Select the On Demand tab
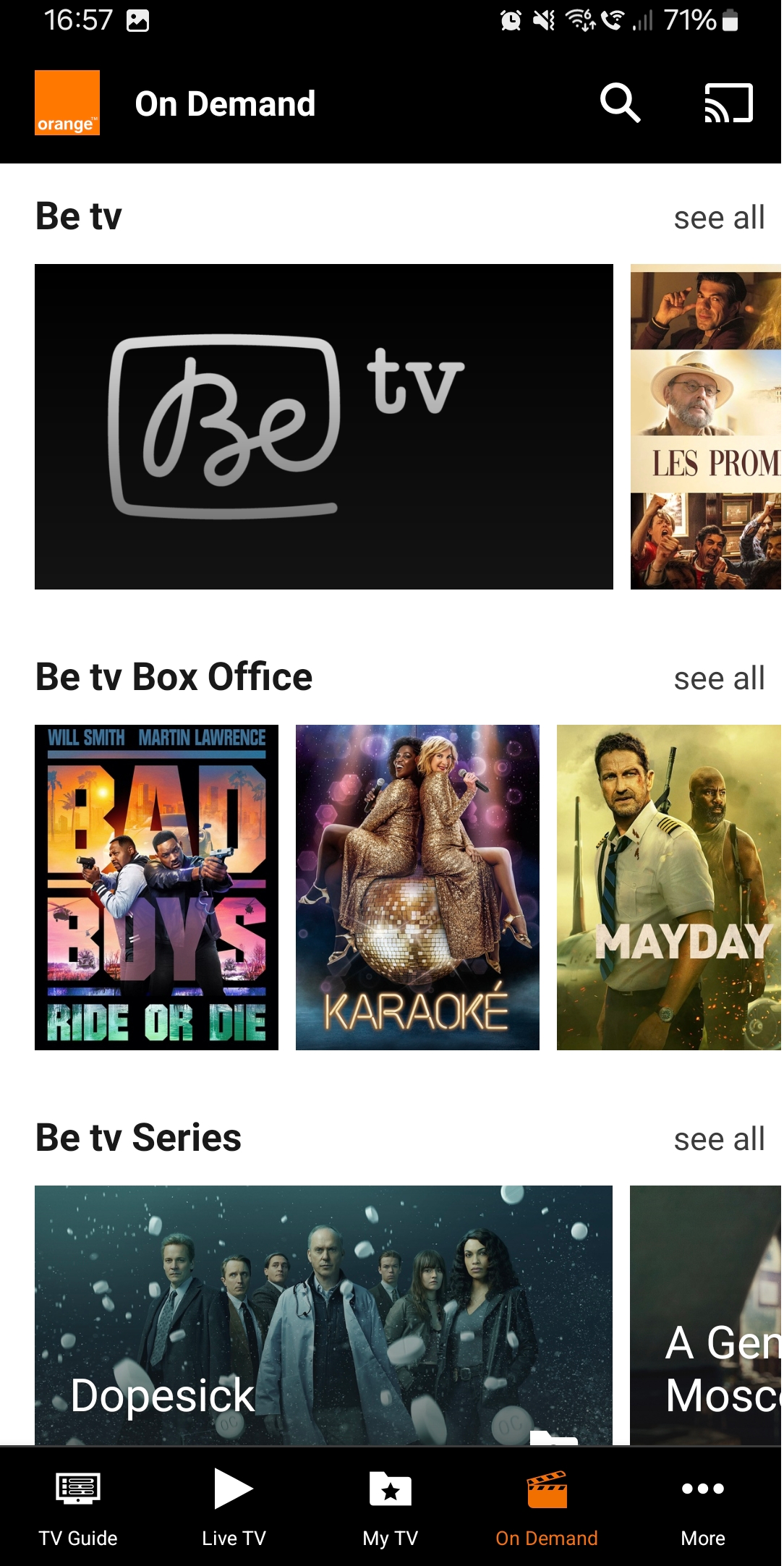 [x=547, y=1507]
